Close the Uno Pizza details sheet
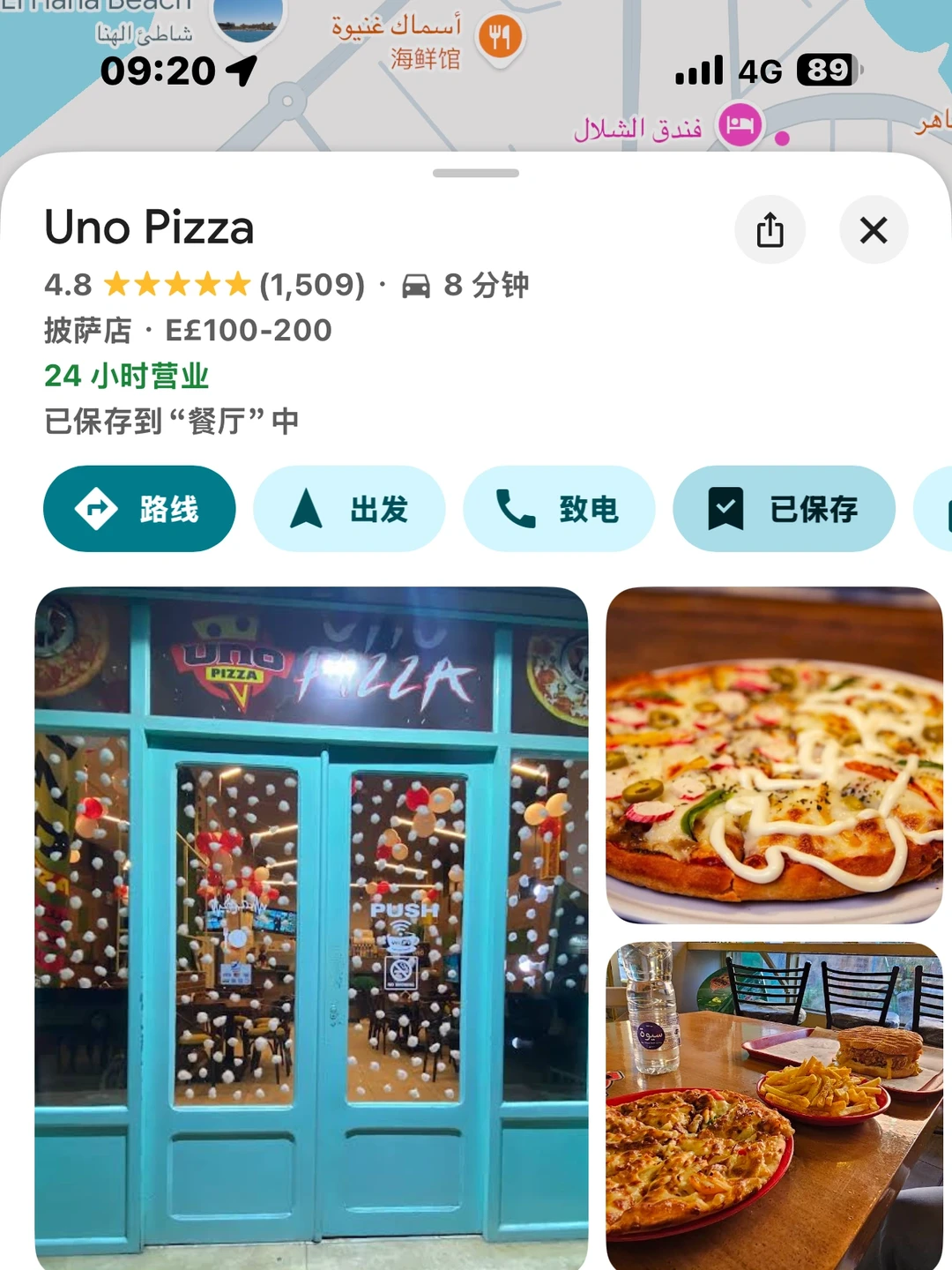This screenshot has width=952, height=1270. coord(874,230)
